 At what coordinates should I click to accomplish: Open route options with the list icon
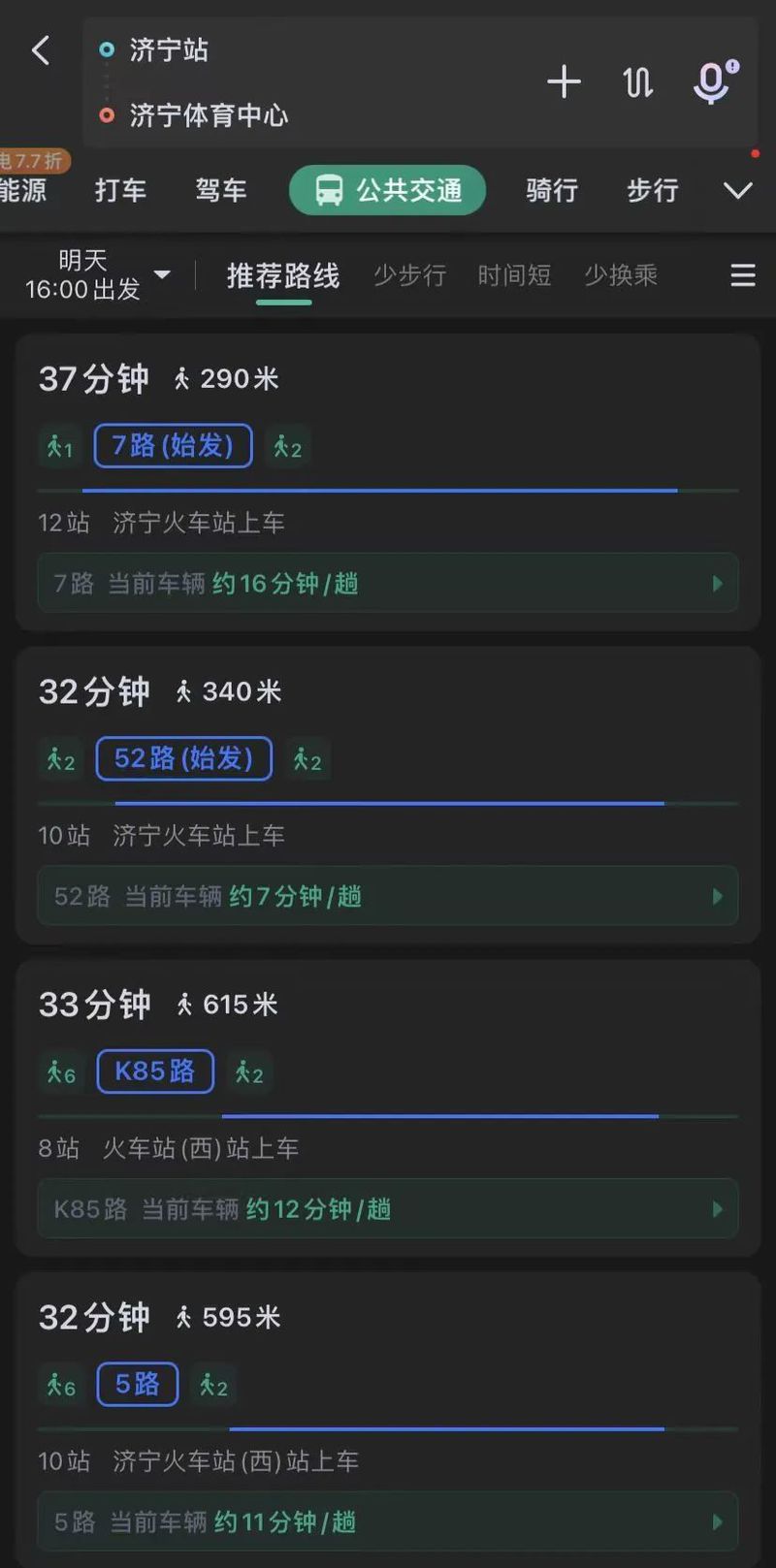coord(742,275)
